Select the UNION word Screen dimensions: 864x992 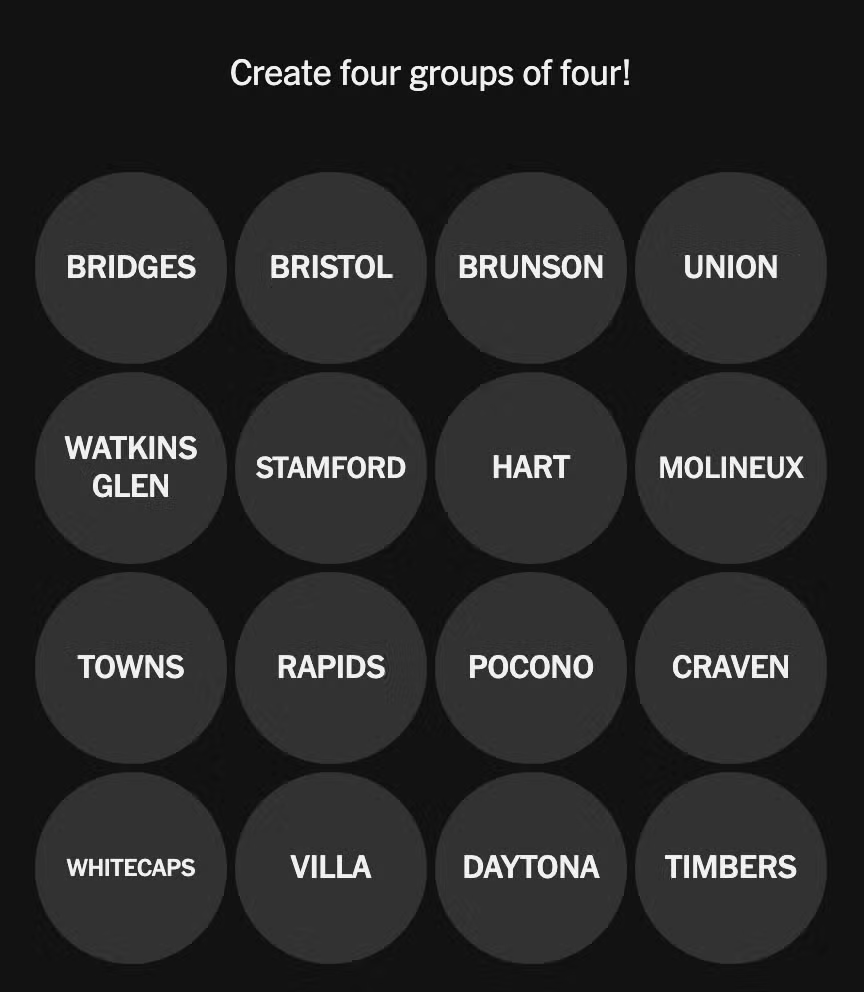(731, 267)
